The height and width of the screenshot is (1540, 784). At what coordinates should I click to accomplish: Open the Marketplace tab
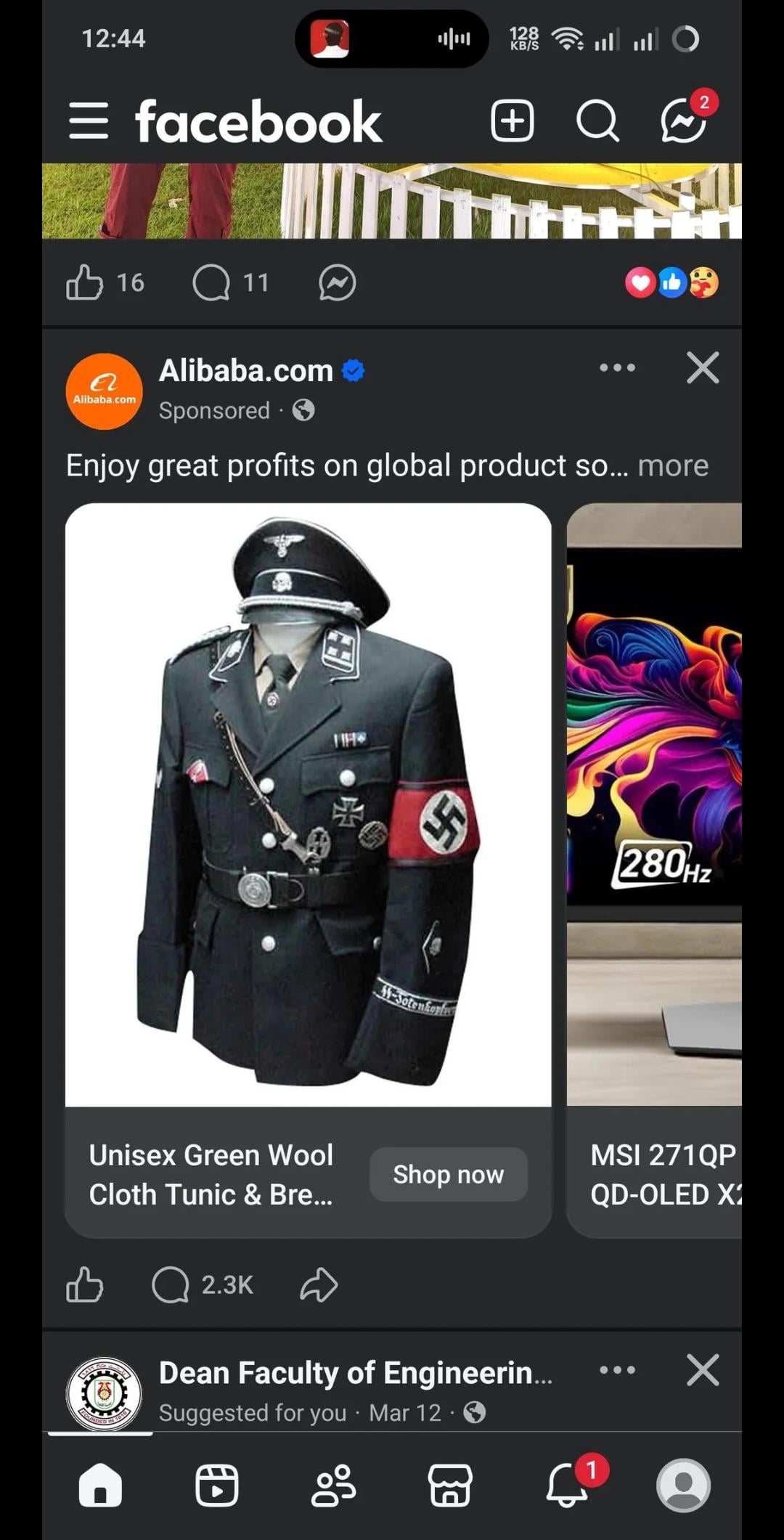(x=450, y=1485)
